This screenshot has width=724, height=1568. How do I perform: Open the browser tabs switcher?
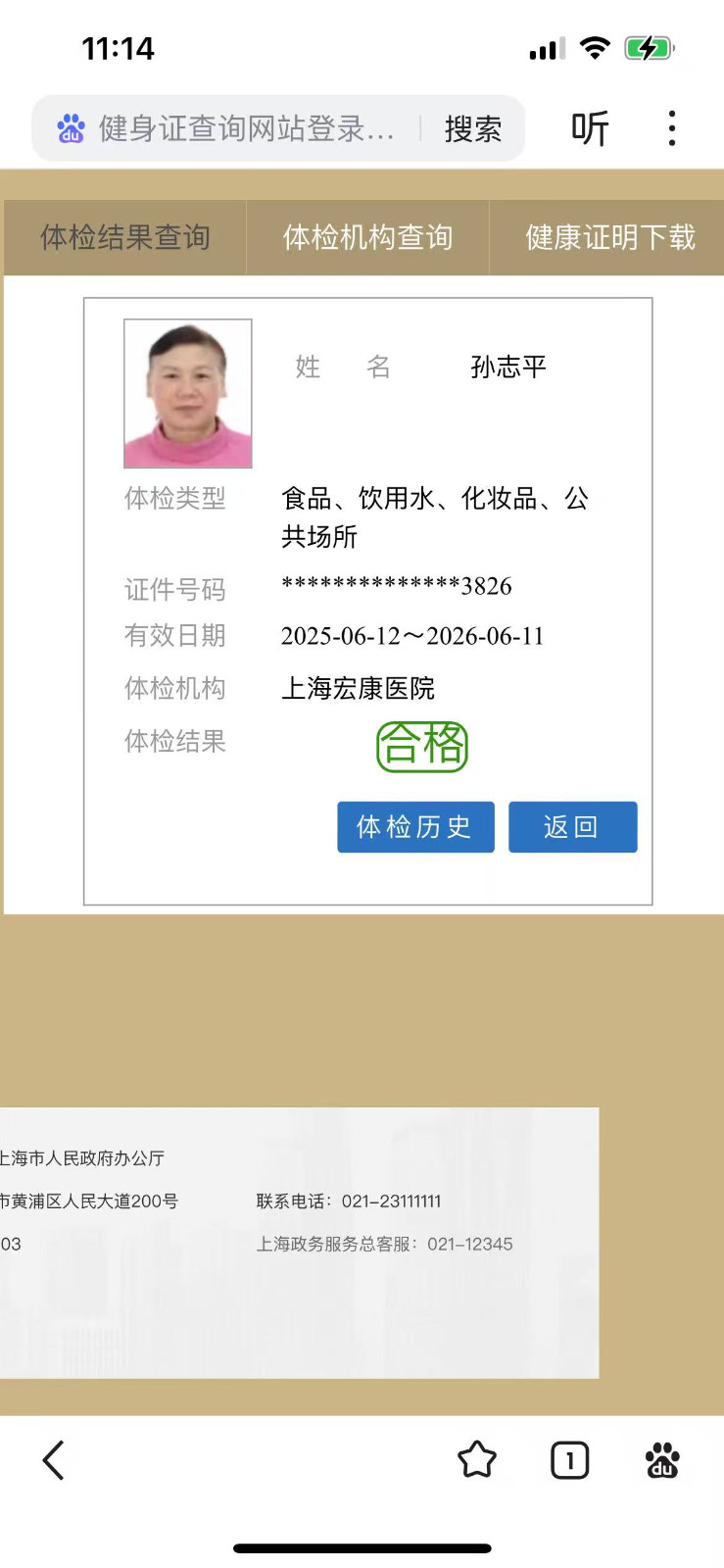pos(569,1460)
